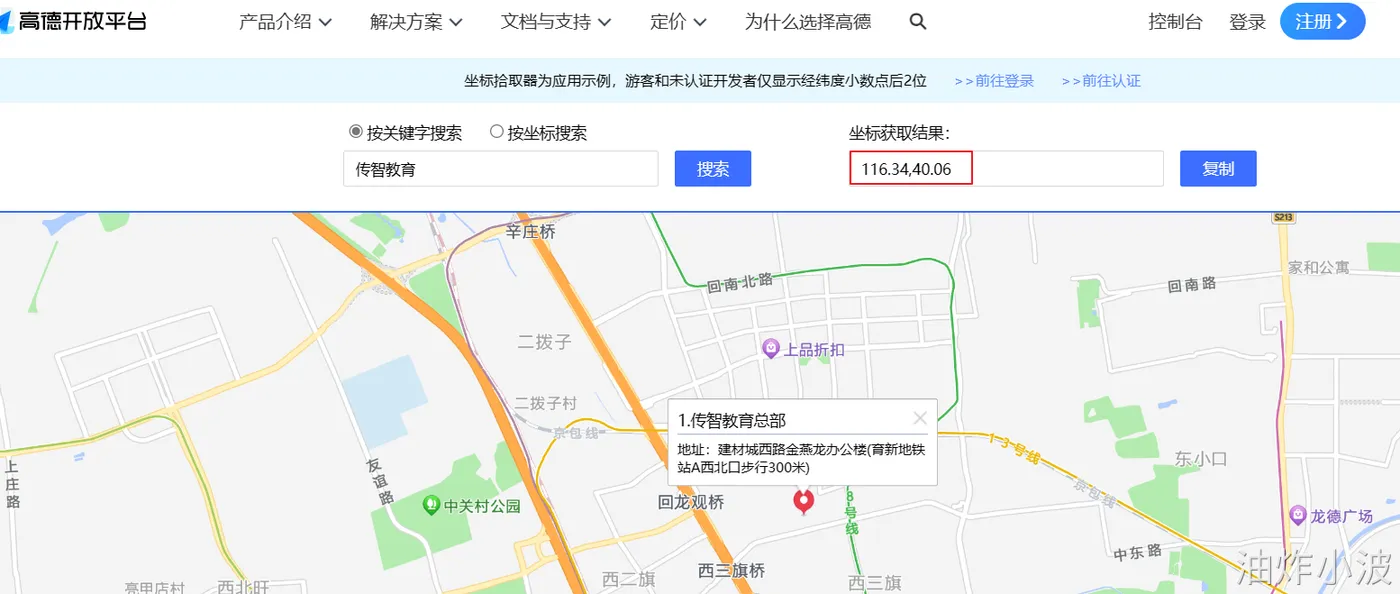1400x594 pixels.
Task: Follow the 前往登录 link in banner
Action: coord(994,81)
